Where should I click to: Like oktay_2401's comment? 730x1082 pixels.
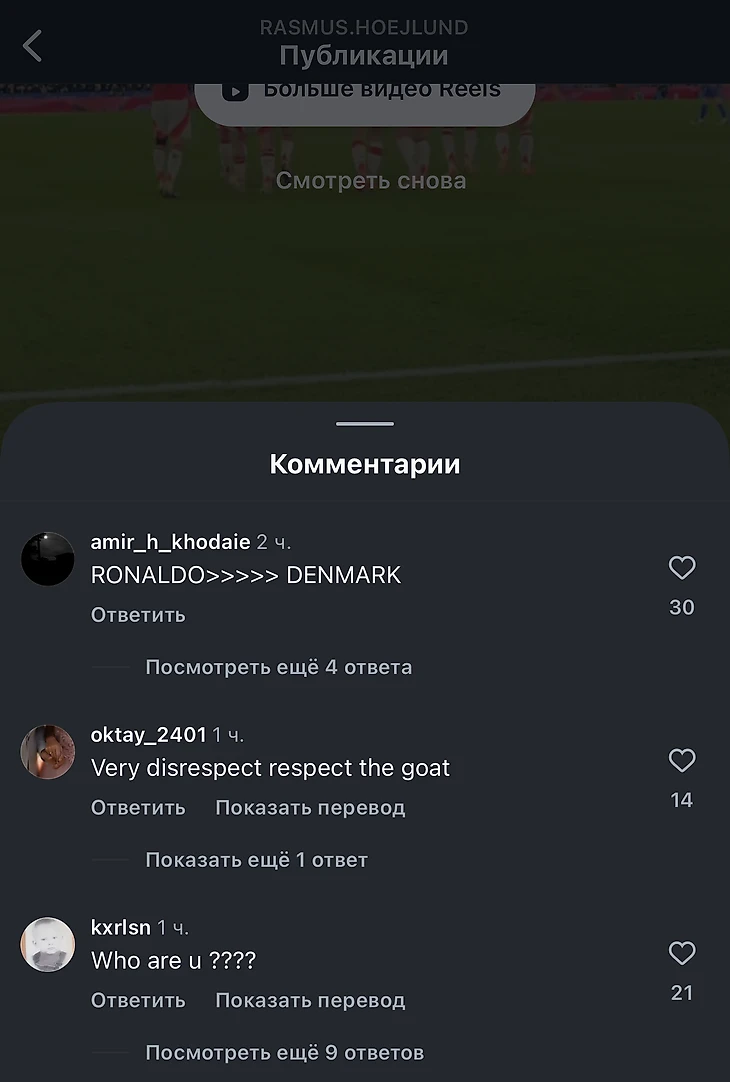tap(681, 761)
